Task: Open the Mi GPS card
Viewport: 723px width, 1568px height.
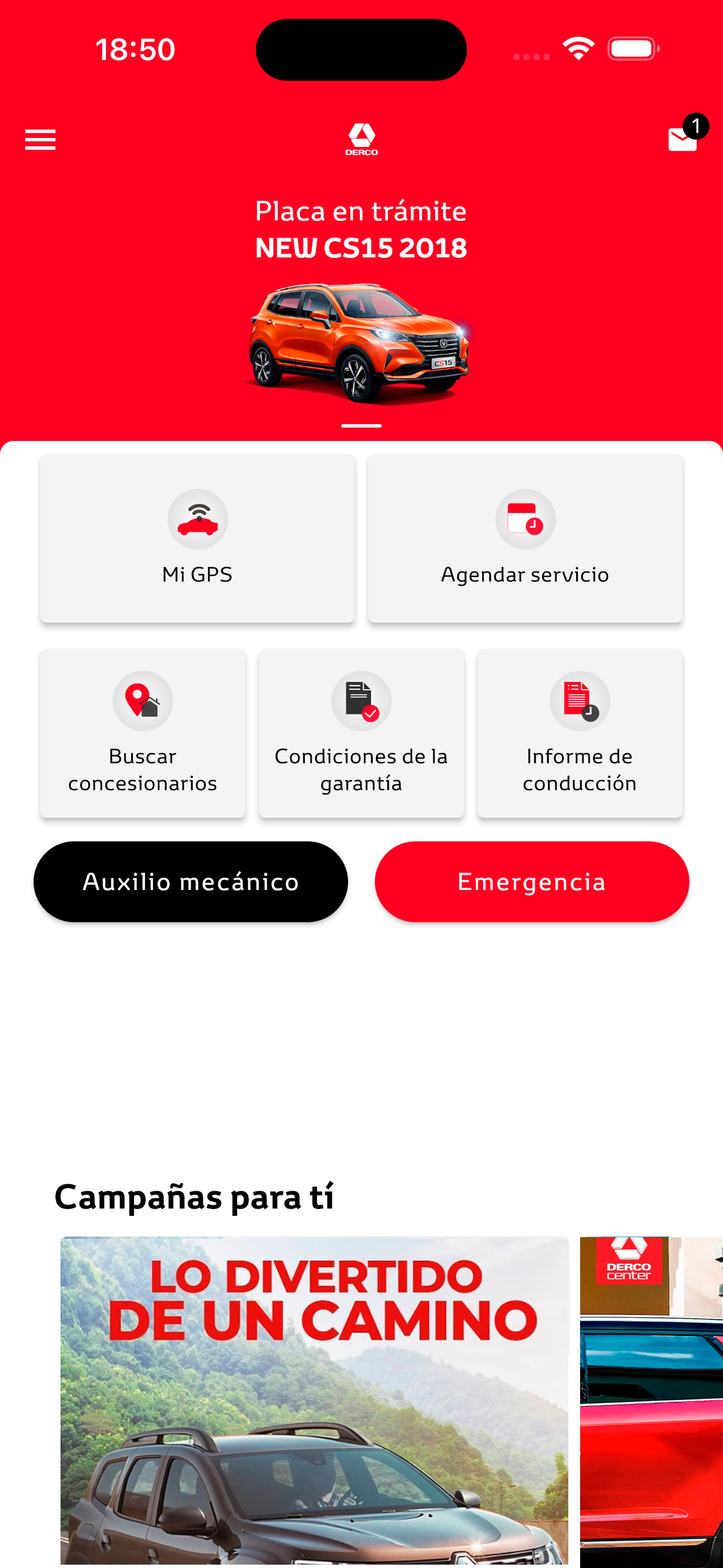Action: pos(197,539)
